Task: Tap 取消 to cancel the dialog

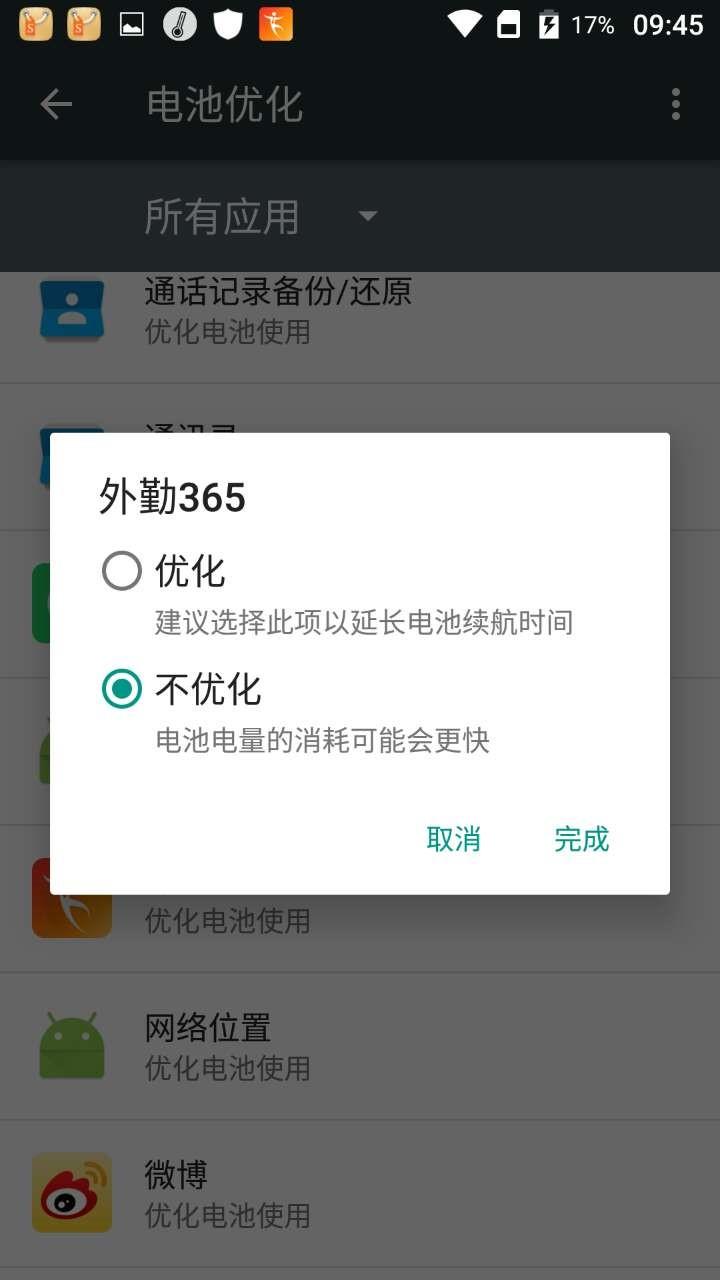Action: tap(453, 839)
